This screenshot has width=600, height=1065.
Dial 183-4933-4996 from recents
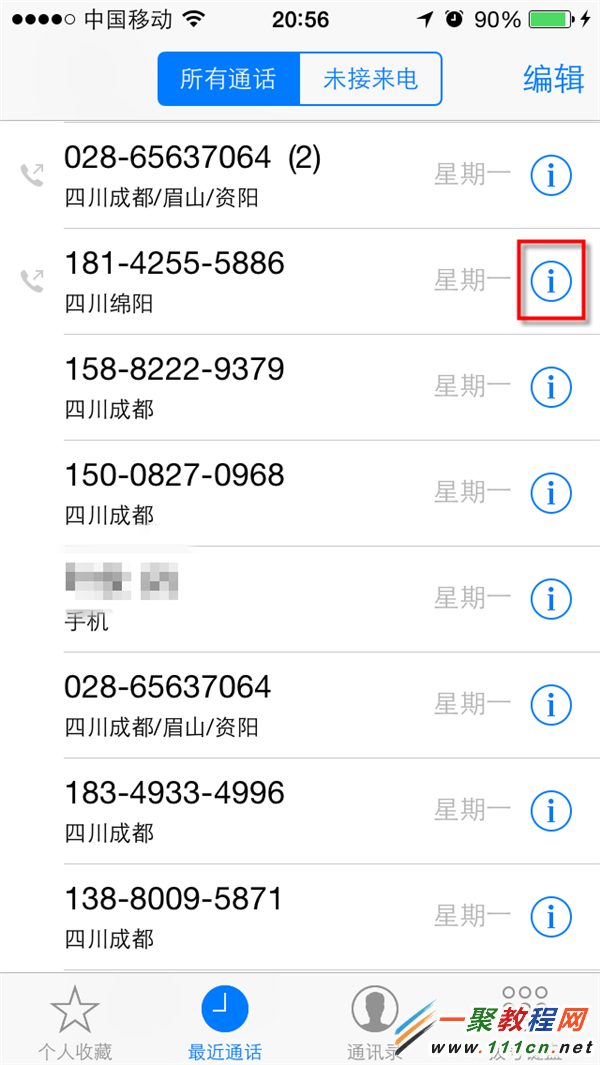(x=230, y=811)
